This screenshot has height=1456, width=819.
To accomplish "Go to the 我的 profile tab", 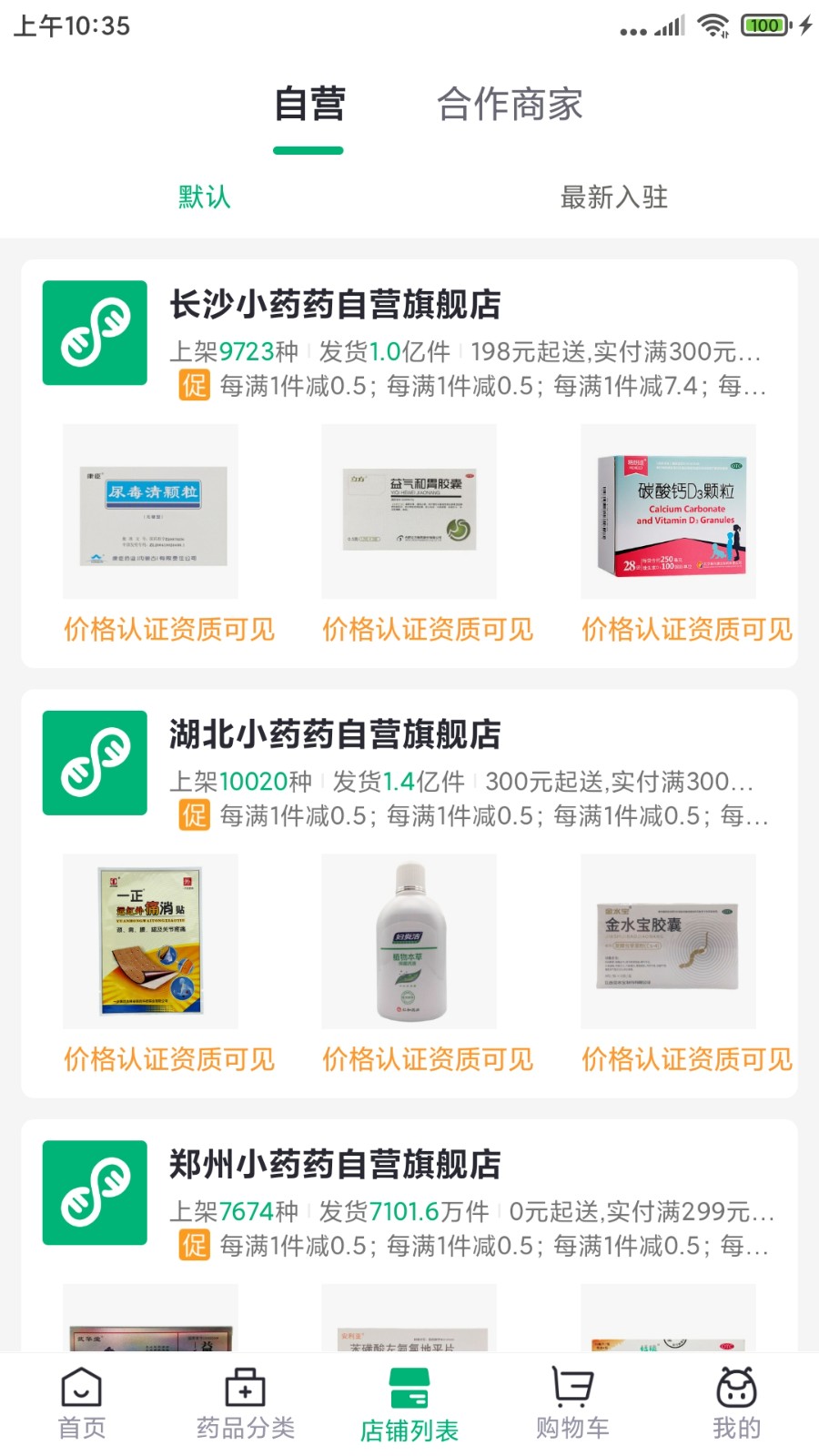I will tap(736, 1404).
